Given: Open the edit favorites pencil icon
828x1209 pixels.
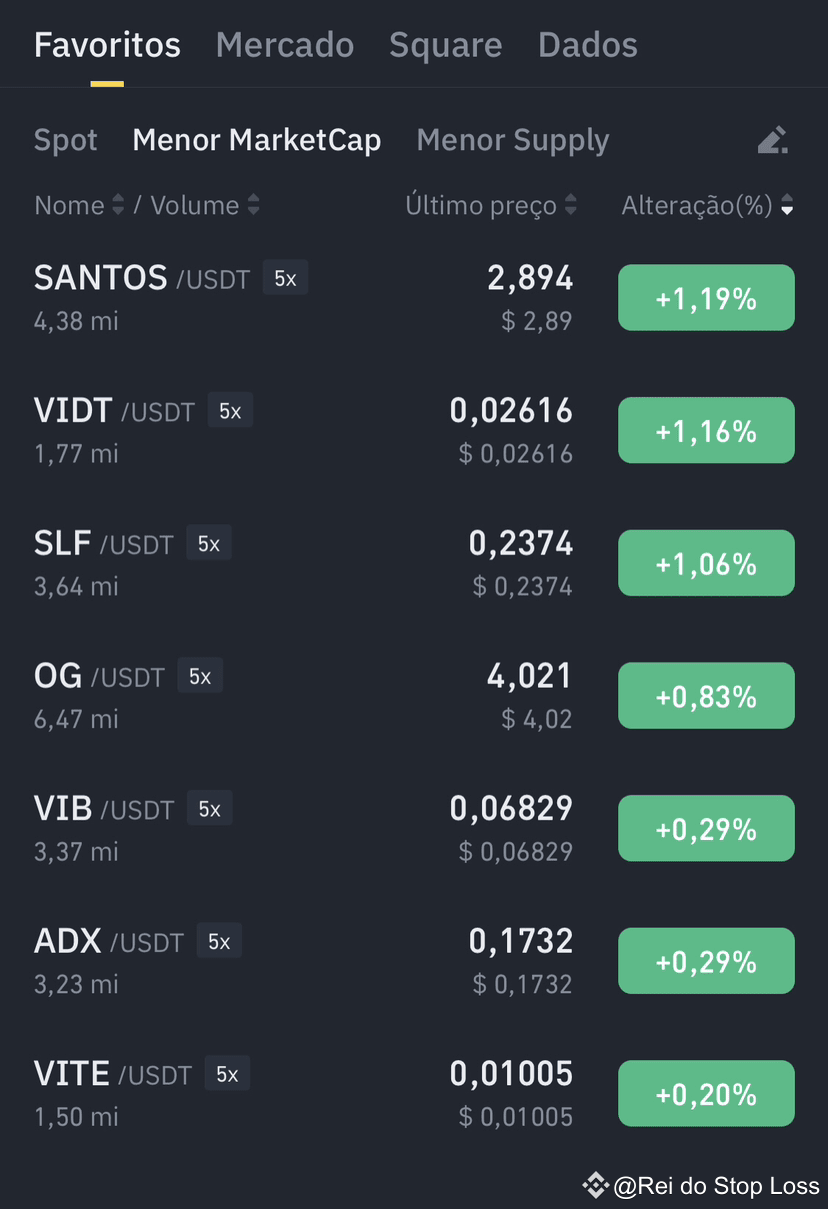Looking at the screenshot, I should 772,140.
